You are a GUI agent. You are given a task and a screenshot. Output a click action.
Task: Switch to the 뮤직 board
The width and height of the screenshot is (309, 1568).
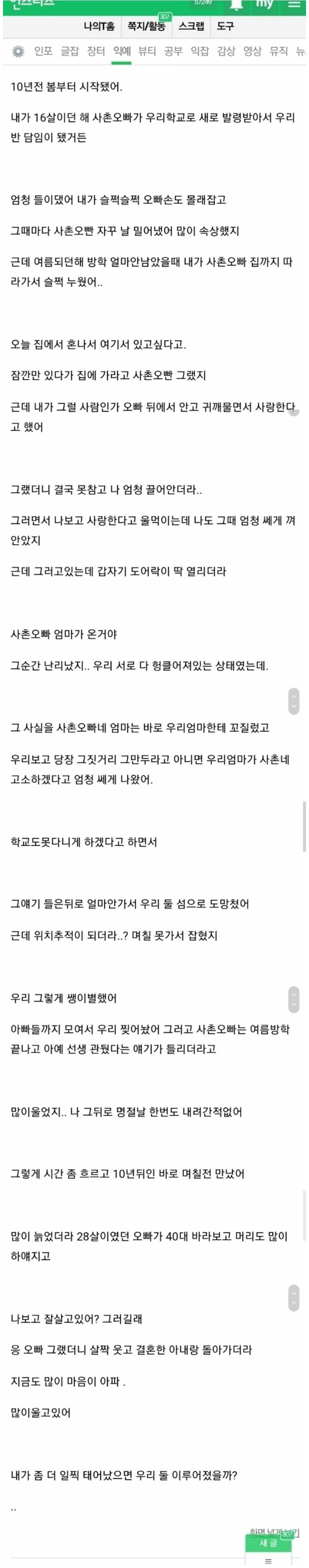(x=279, y=51)
